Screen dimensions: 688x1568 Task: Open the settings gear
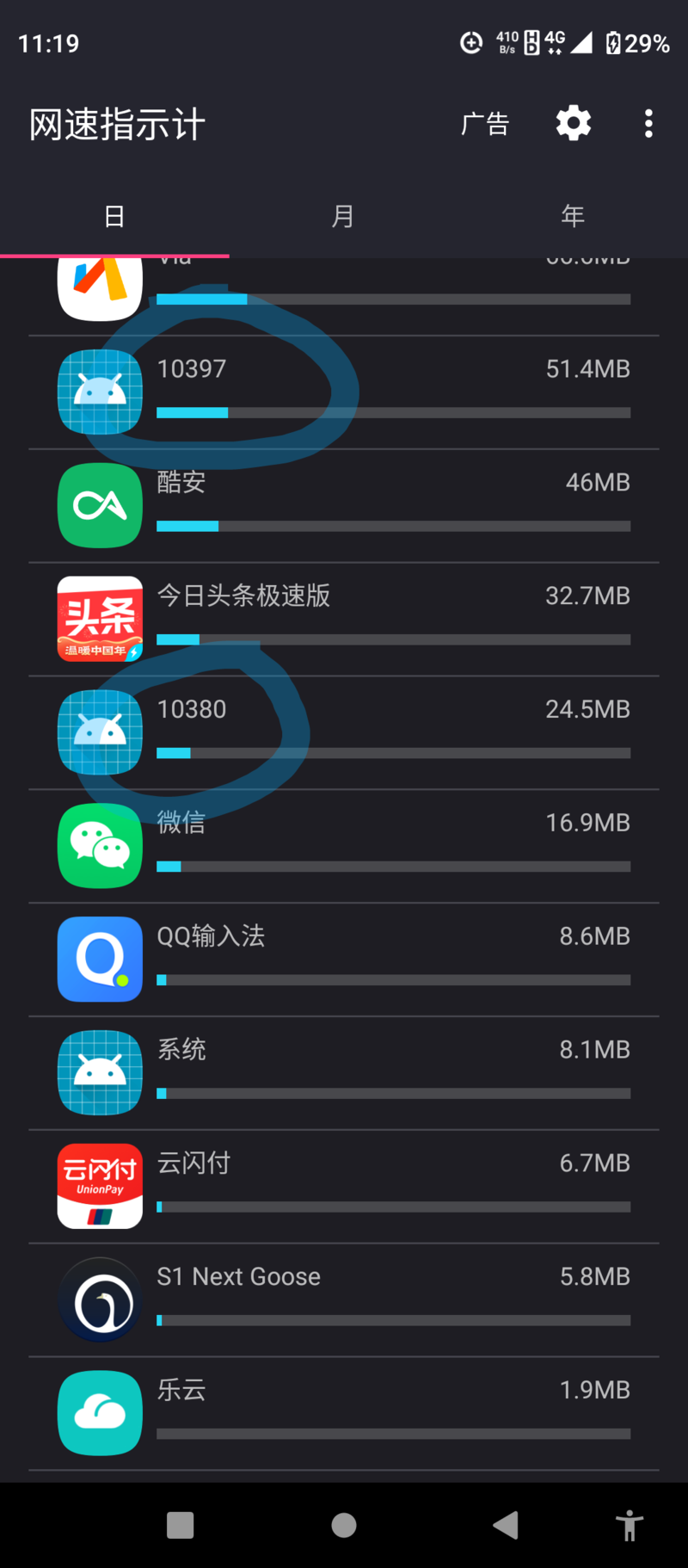click(573, 124)
